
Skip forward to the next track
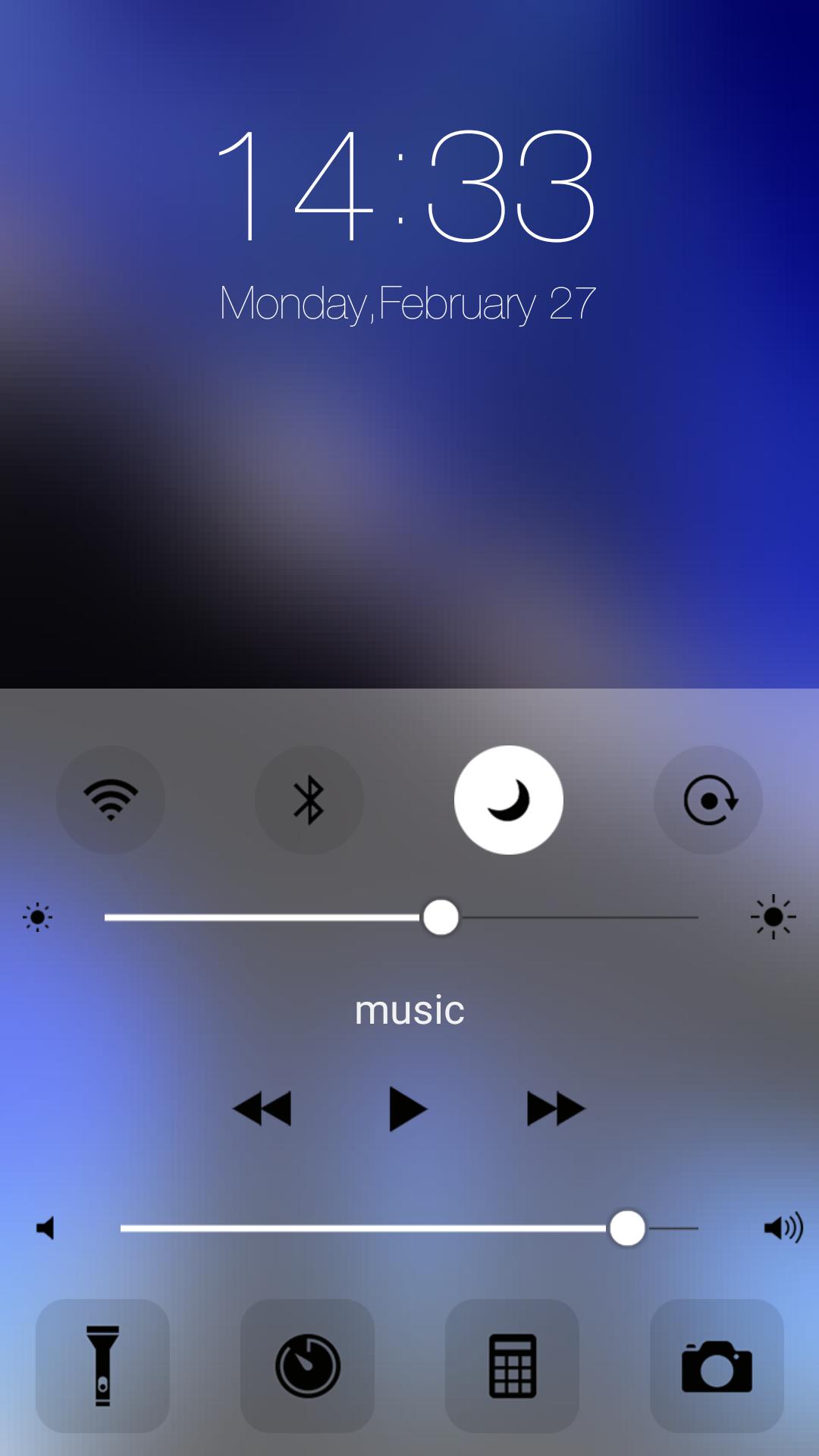tap(555, 1109)
